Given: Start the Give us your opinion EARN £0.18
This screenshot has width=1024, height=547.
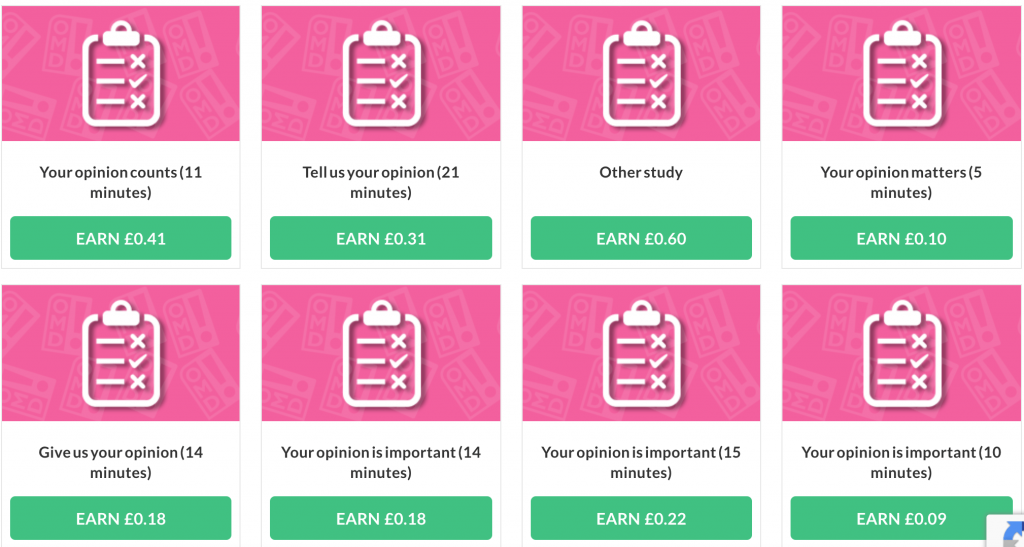Looking at the screenshot, I should (x=121, y=518).
